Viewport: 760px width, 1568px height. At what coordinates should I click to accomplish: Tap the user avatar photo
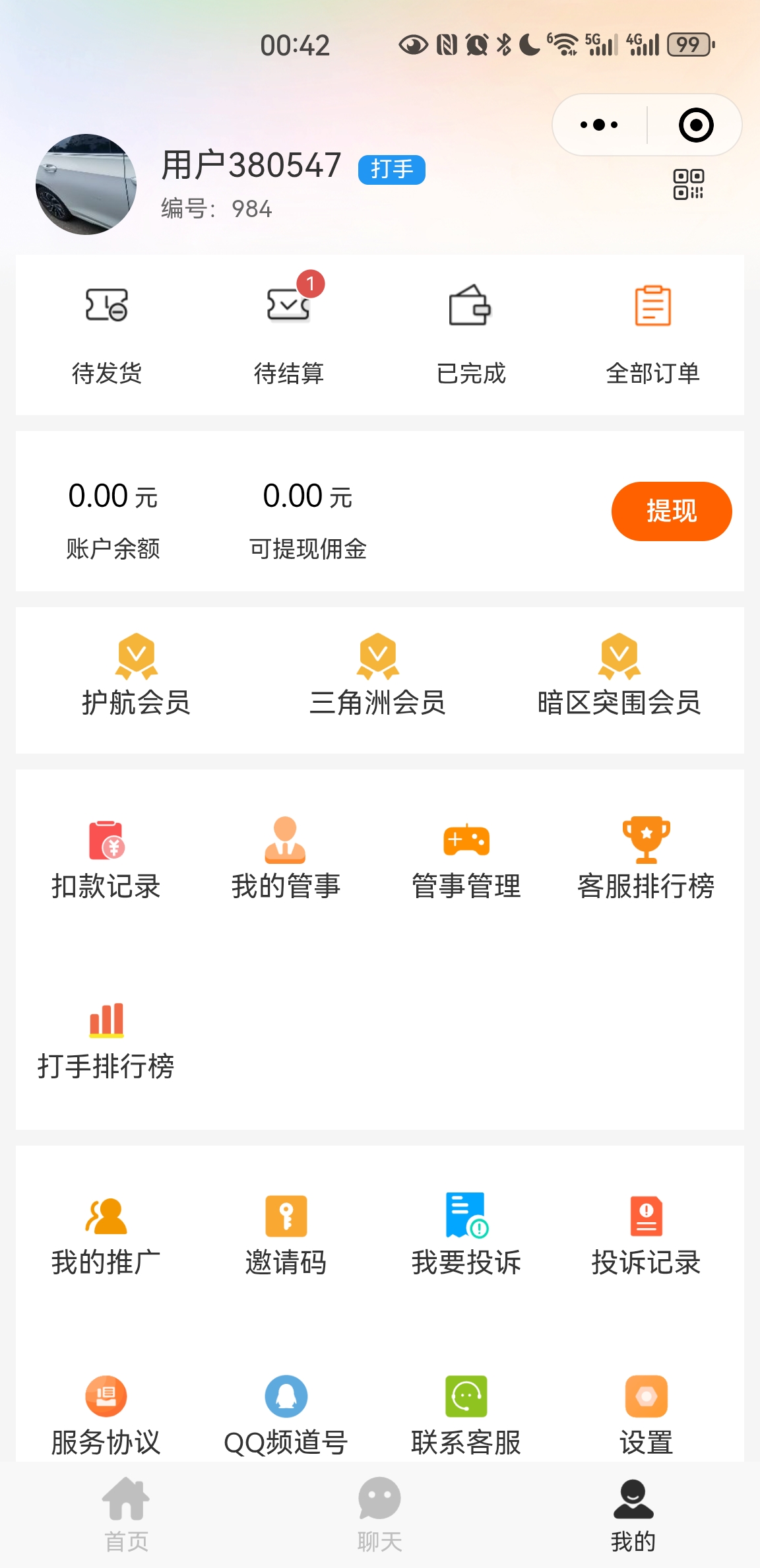tap(84, 185)
